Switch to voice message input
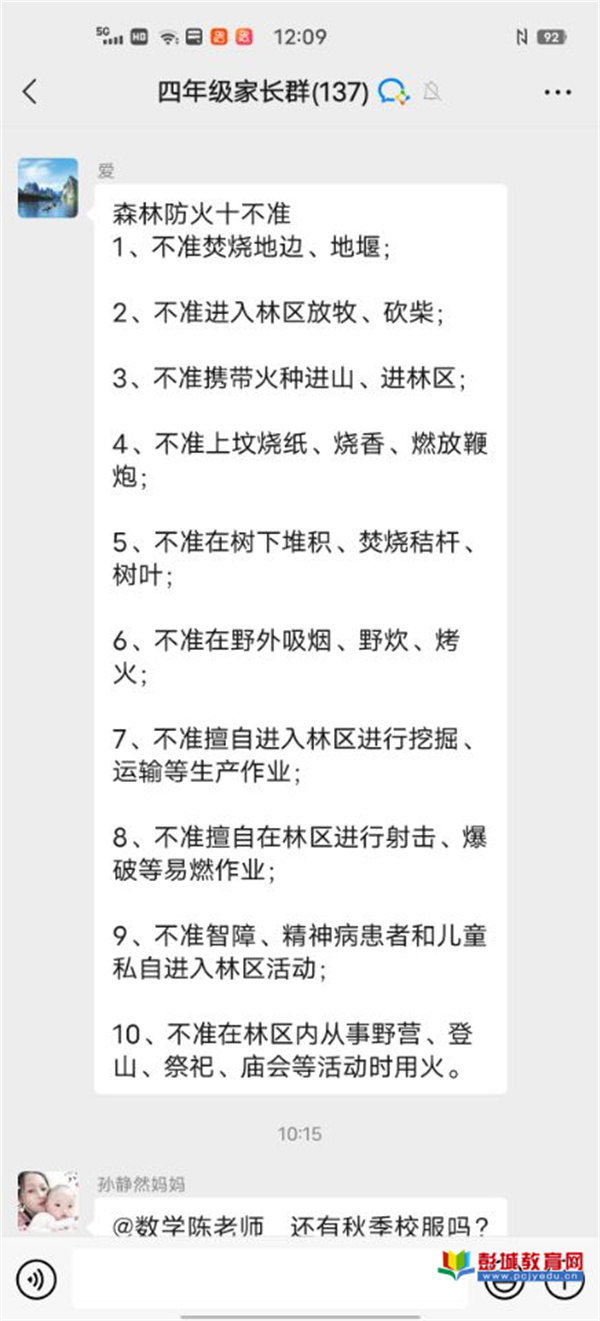 click(x=37, y=1278)
